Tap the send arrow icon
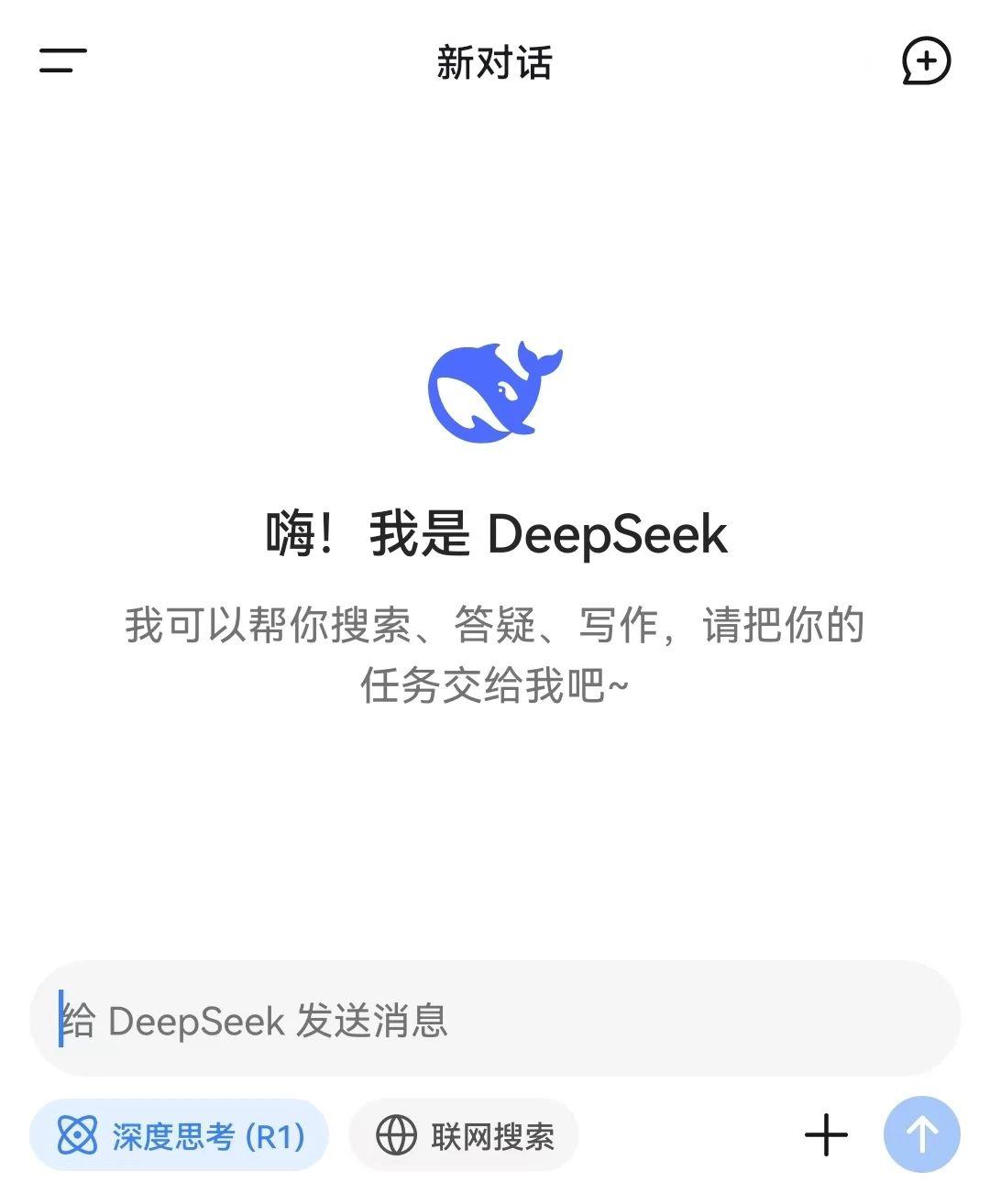Image resolution: width=990 pixels, height=1204 pixels. click(922, 1133)
